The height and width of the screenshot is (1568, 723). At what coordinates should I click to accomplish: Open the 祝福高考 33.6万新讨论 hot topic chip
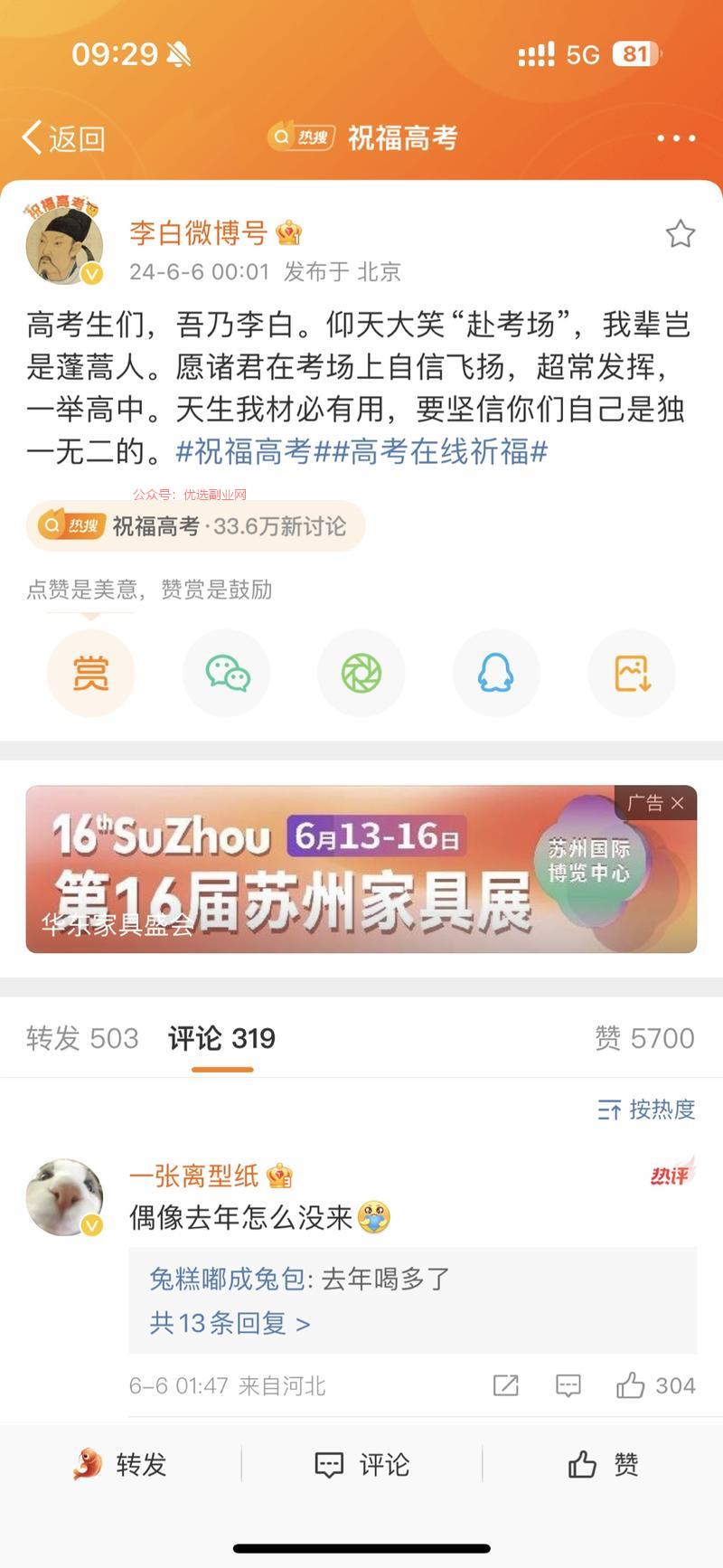pyautogui.click(x=195, y=526)
